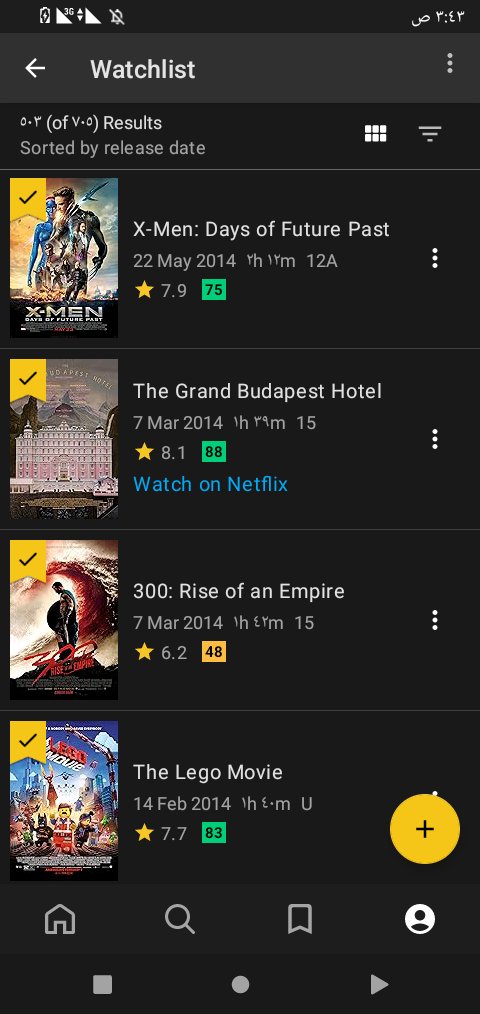Screen dimensions: 480x1014
Task: Tap Watch on Netflix link
Action: [210, 484]
